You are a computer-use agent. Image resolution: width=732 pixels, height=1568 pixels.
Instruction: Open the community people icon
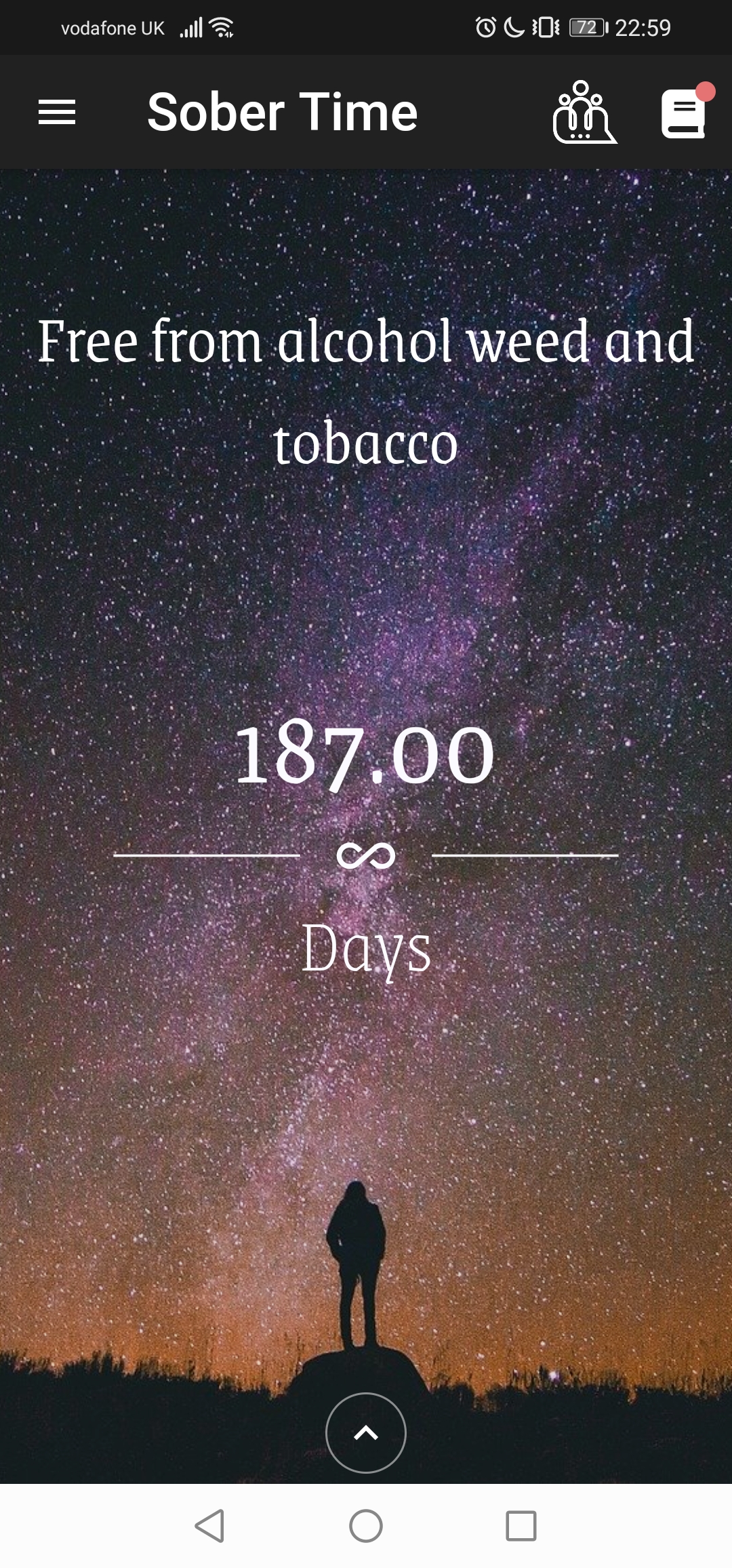(584, 112)
